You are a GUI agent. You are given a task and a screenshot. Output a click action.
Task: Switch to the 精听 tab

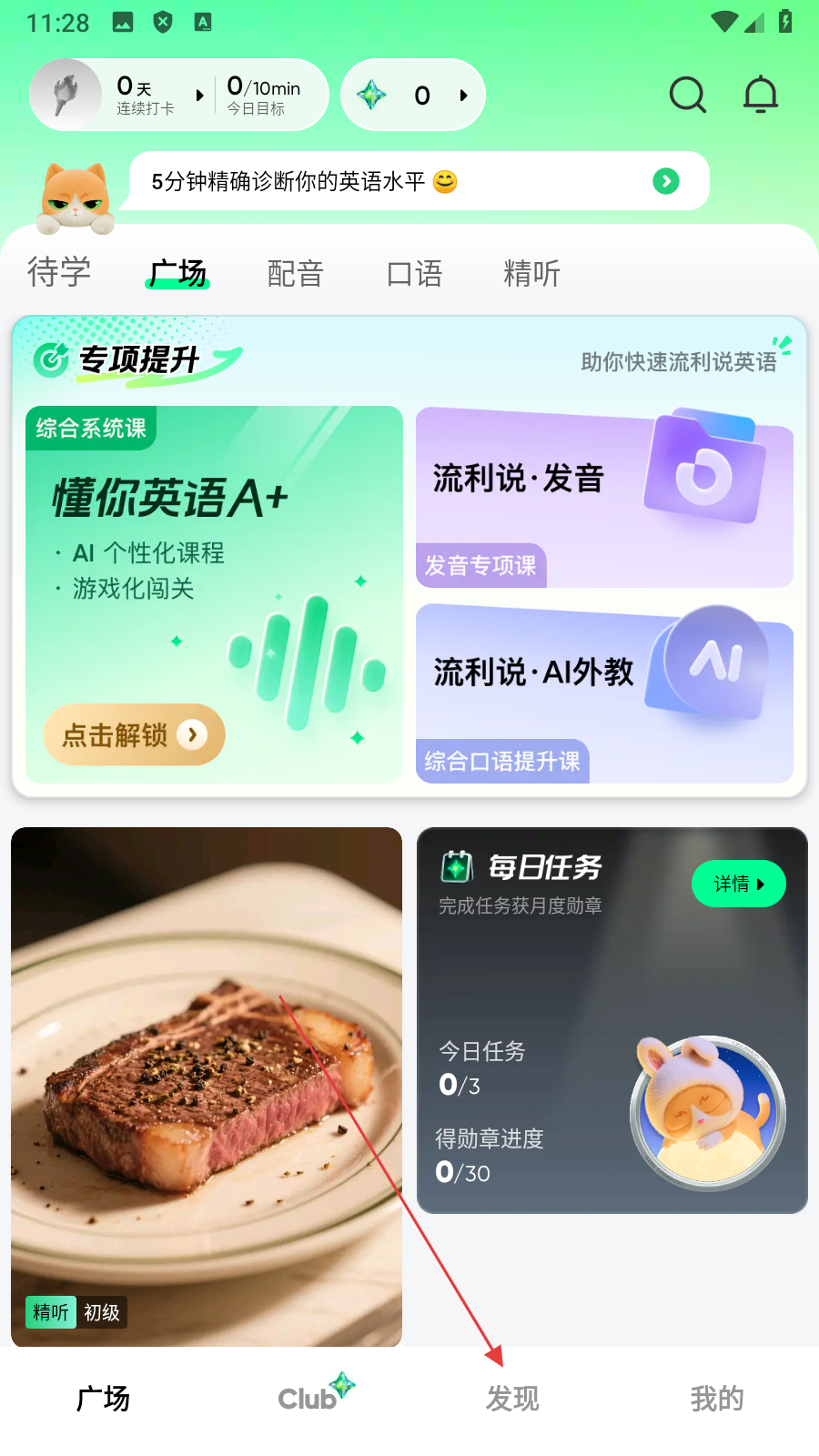tap(532, 273)
